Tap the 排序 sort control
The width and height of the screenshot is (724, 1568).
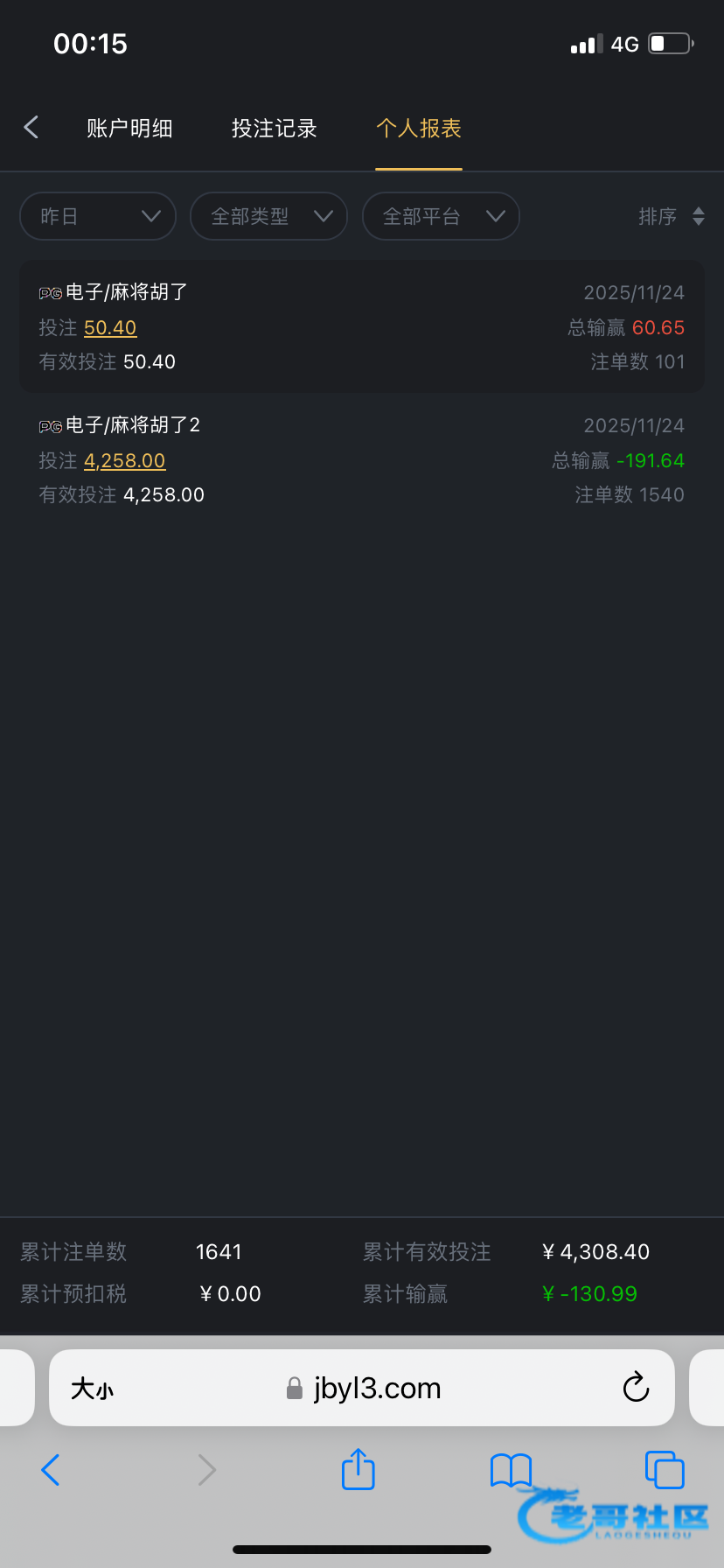[671, 216]
